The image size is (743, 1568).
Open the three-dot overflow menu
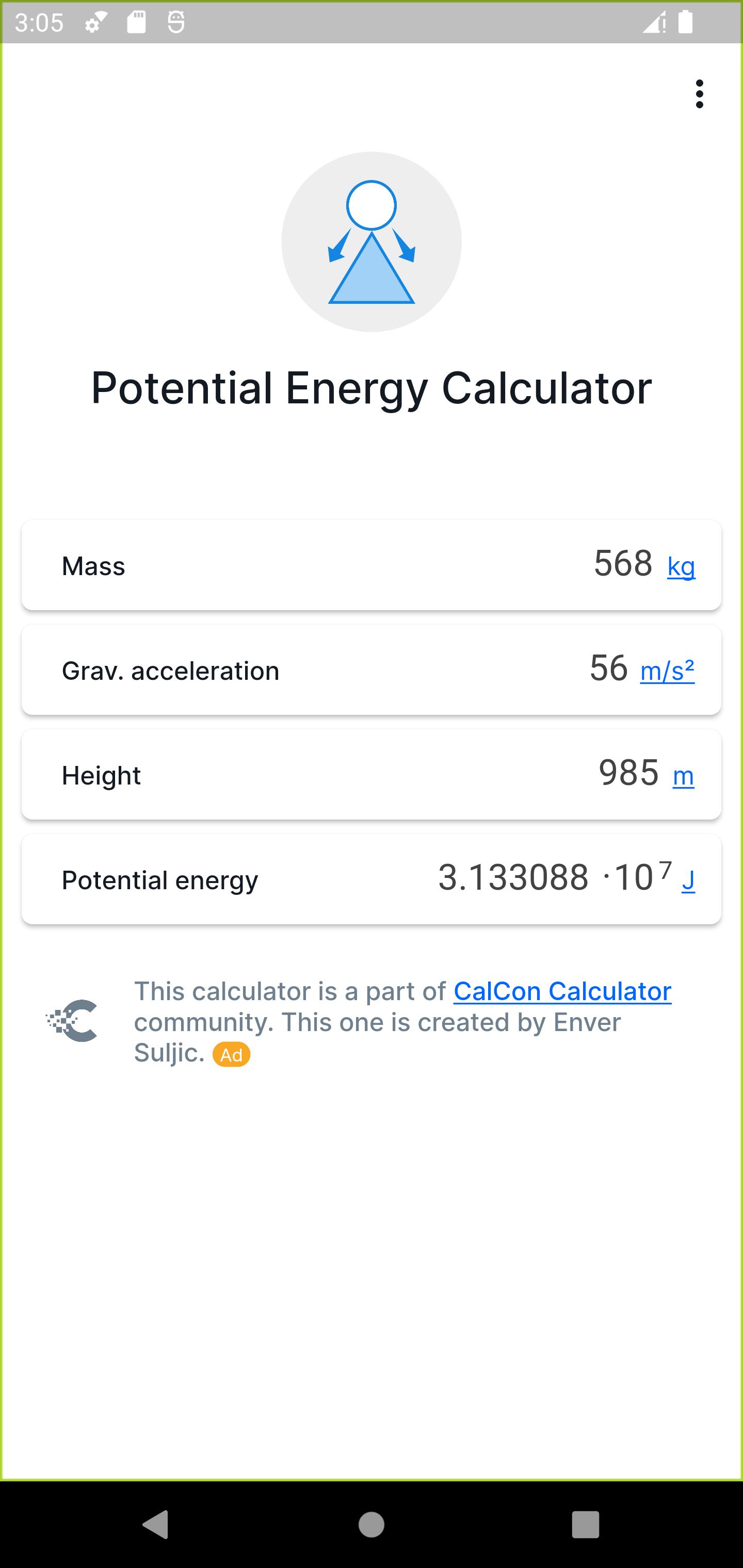pyautogui.click(x=699, y=94)
